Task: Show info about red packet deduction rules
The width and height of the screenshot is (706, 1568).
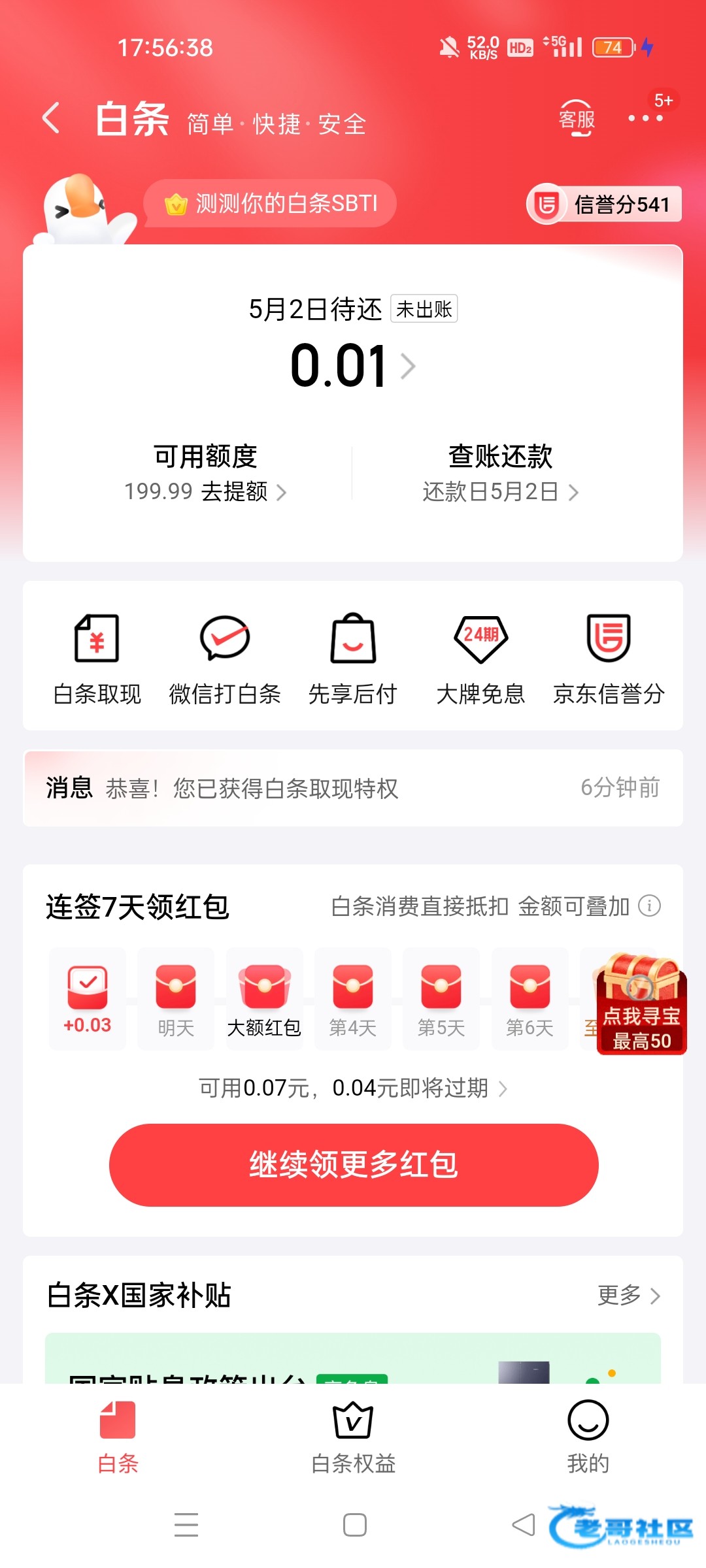Action: (649, 906)
